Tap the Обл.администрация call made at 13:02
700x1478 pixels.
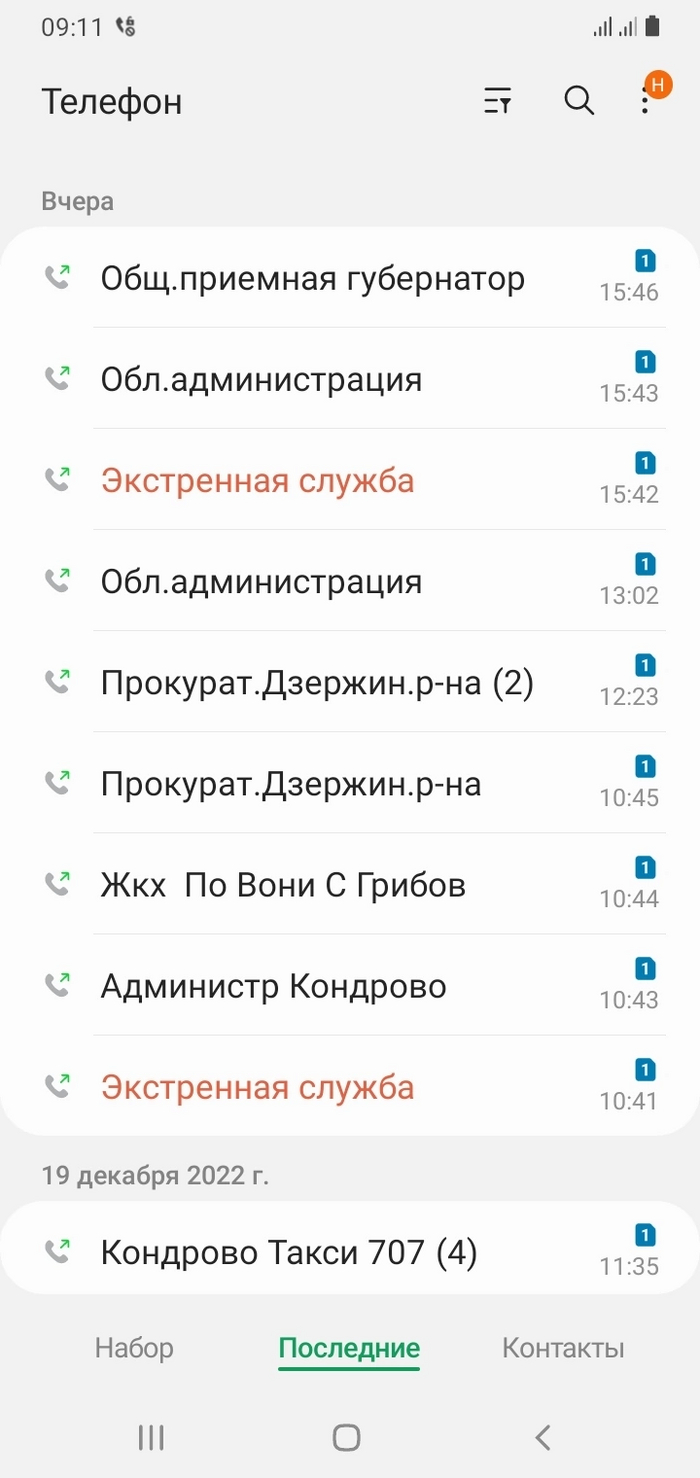coord(262,582)
